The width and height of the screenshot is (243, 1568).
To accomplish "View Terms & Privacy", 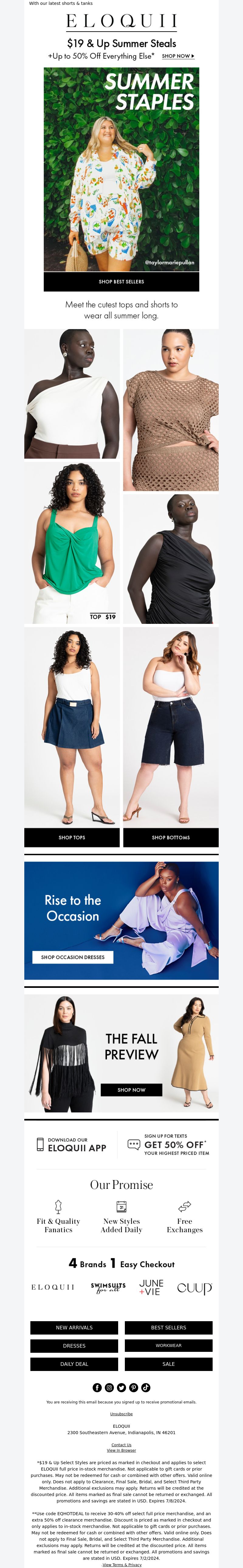I will click(122, 1564).
